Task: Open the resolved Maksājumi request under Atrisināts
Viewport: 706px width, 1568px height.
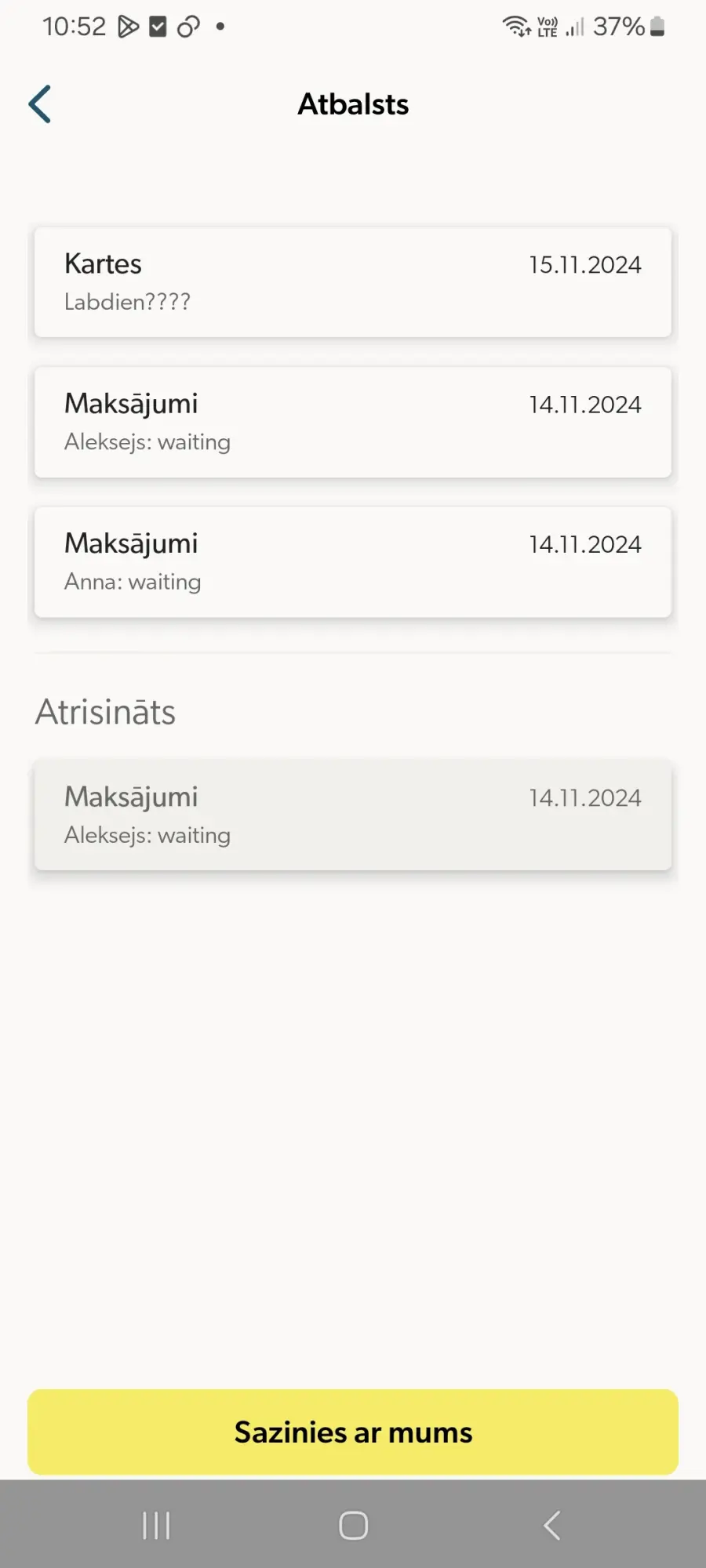Action: click(353, 815)
